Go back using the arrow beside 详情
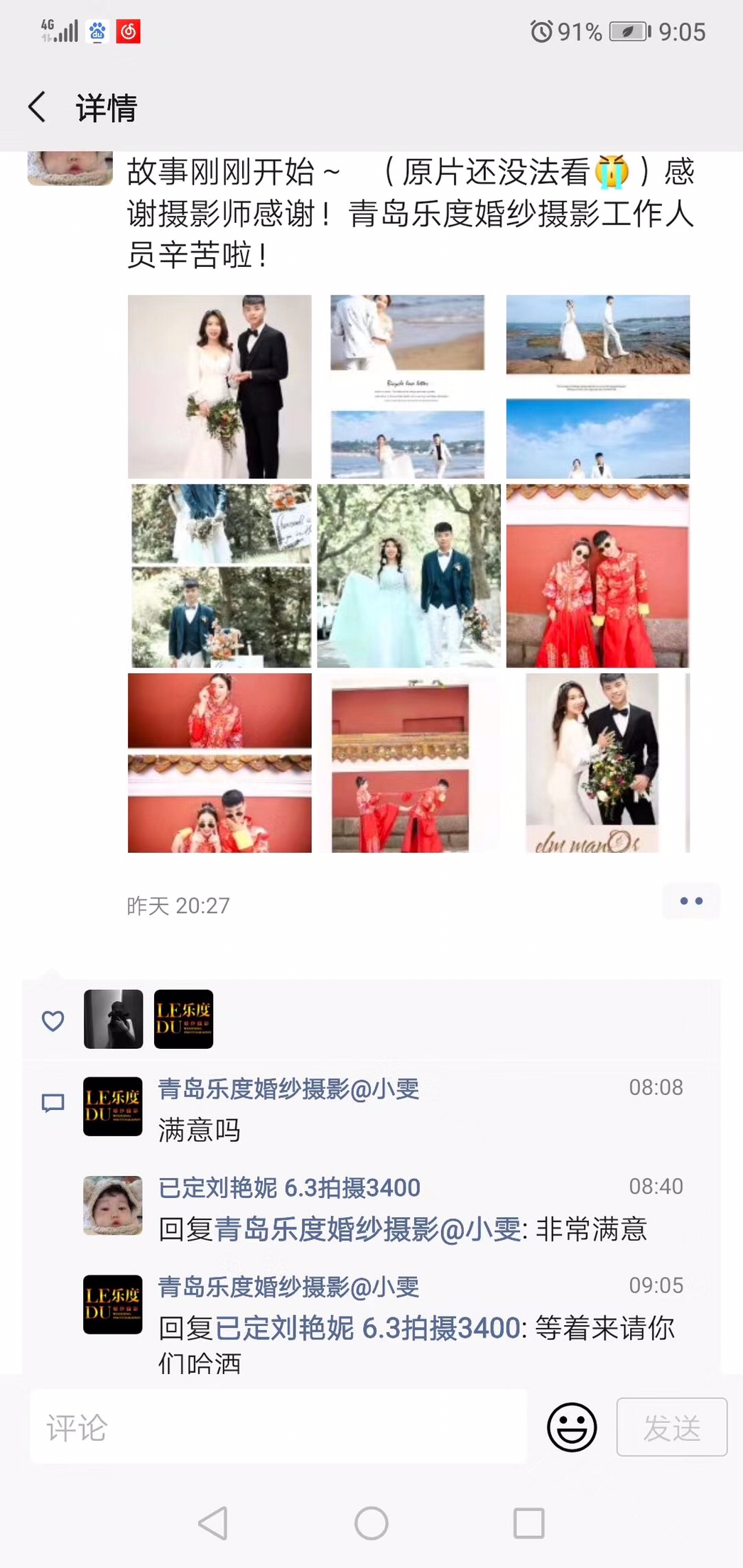Image resolution: width=743 pixels, height=1568 pixels. (x=37, y=108)
